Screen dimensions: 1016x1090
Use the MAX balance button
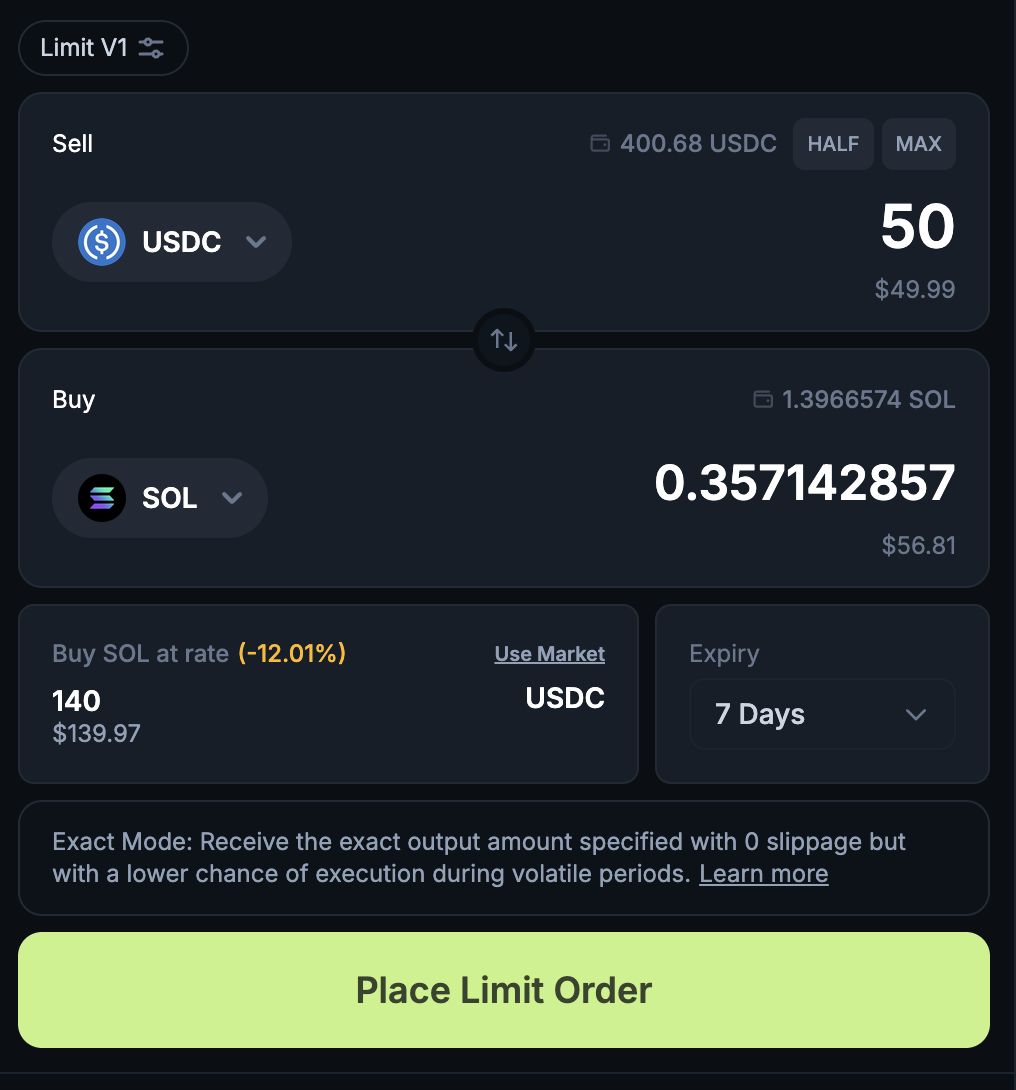pos(918,144)
